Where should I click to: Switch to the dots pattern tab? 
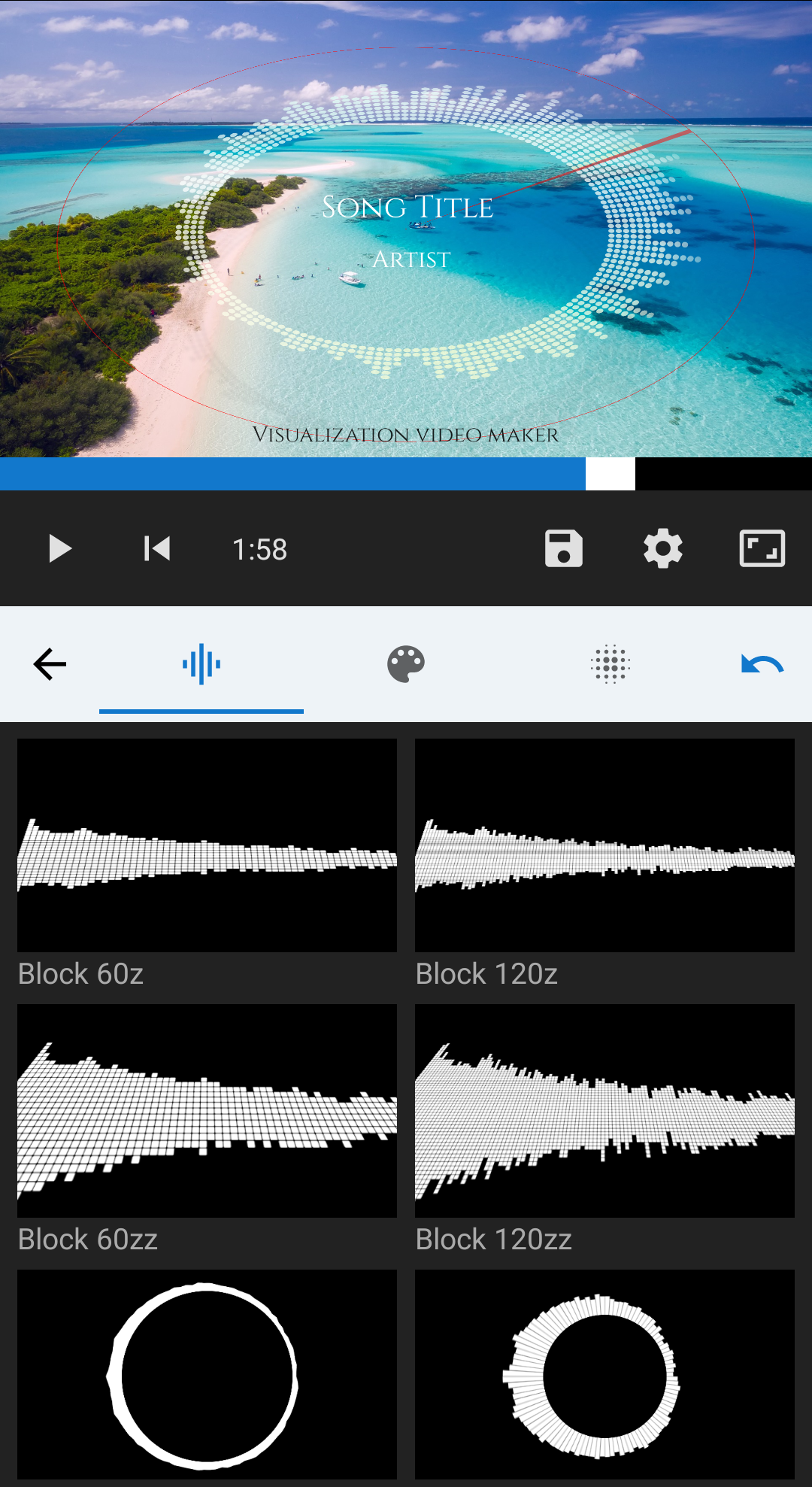click(x=610, y=664)
